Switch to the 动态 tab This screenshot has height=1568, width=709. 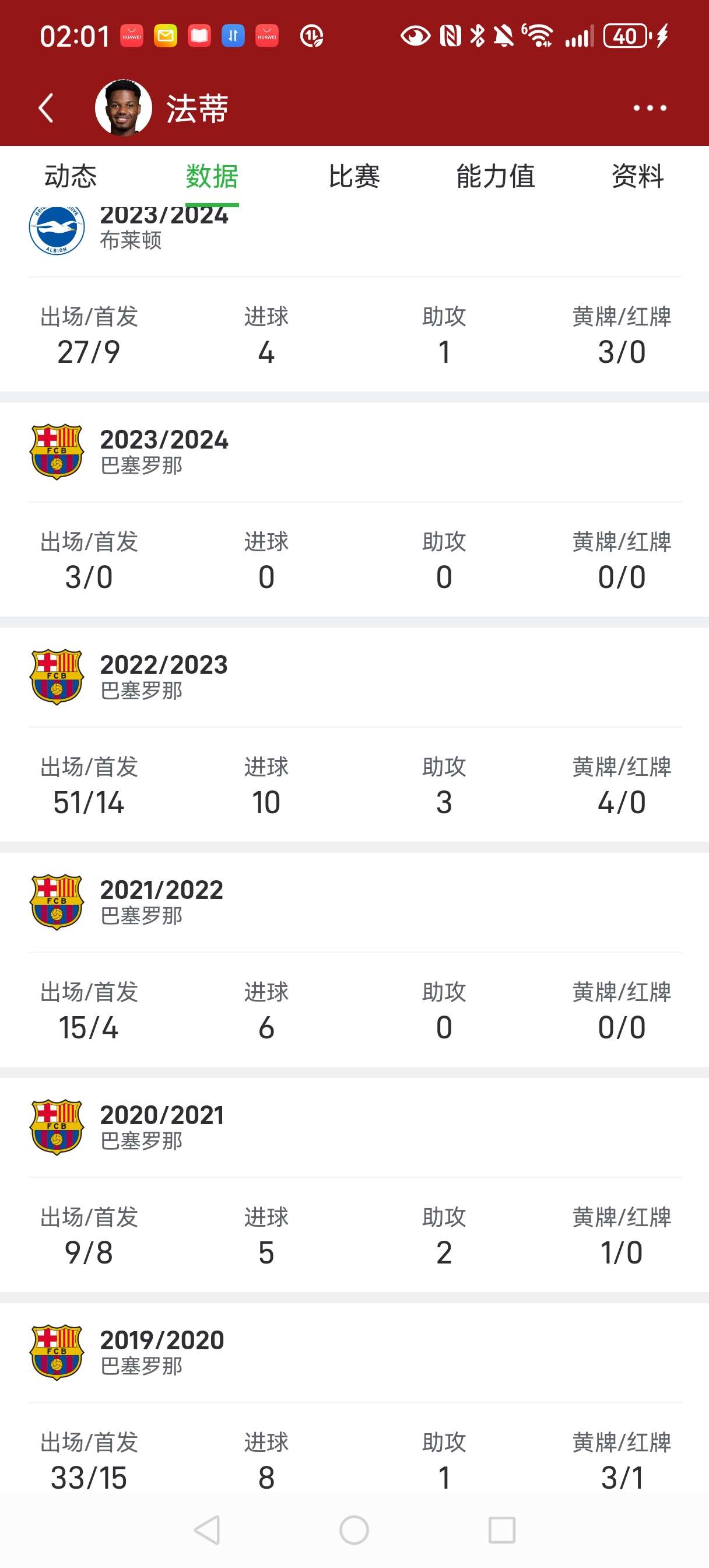[71, 177]
